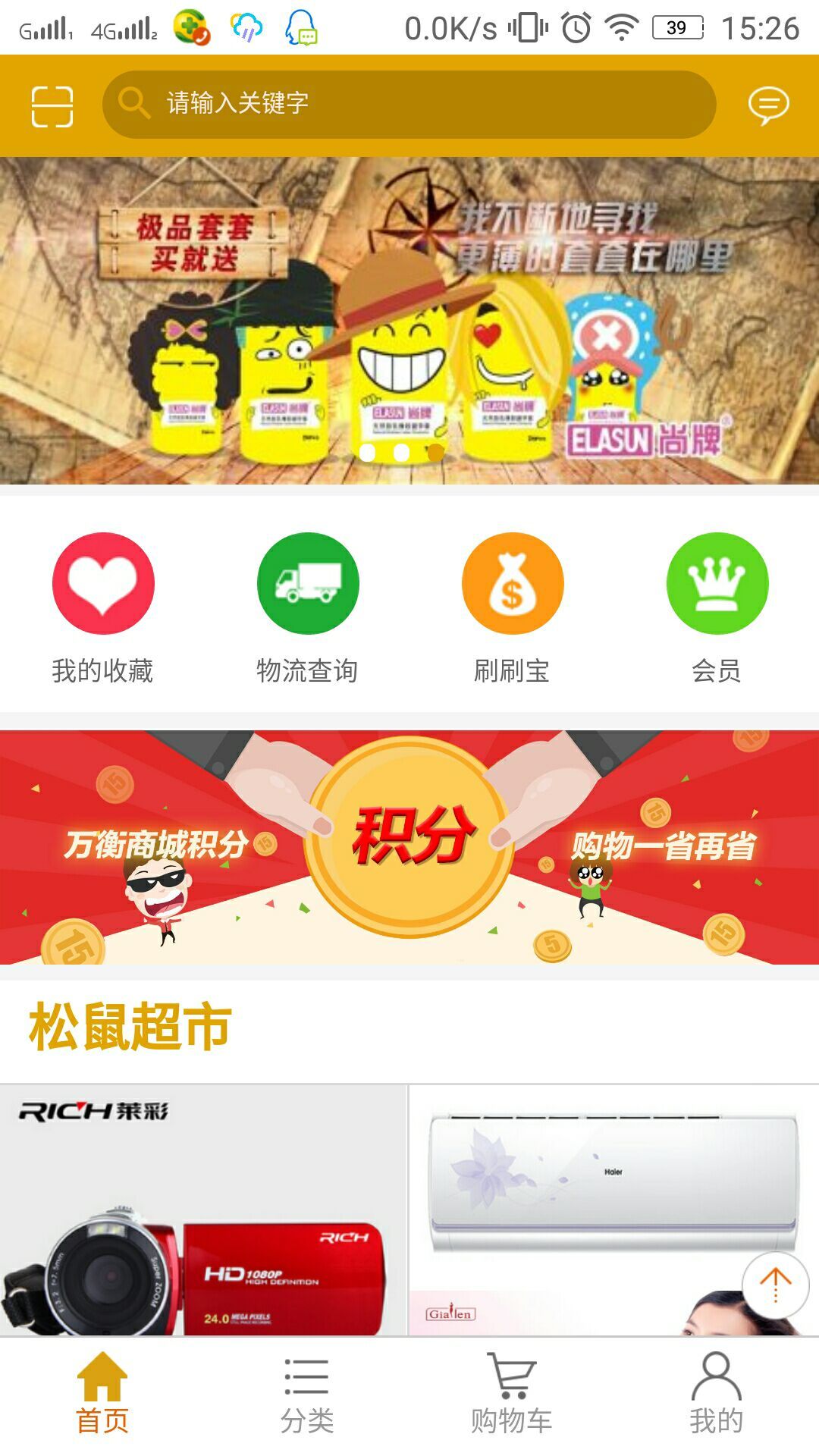Screen dimensions: 819x1456
Task: Open the 积分 points banner
Action: click(x=409, y=847)
